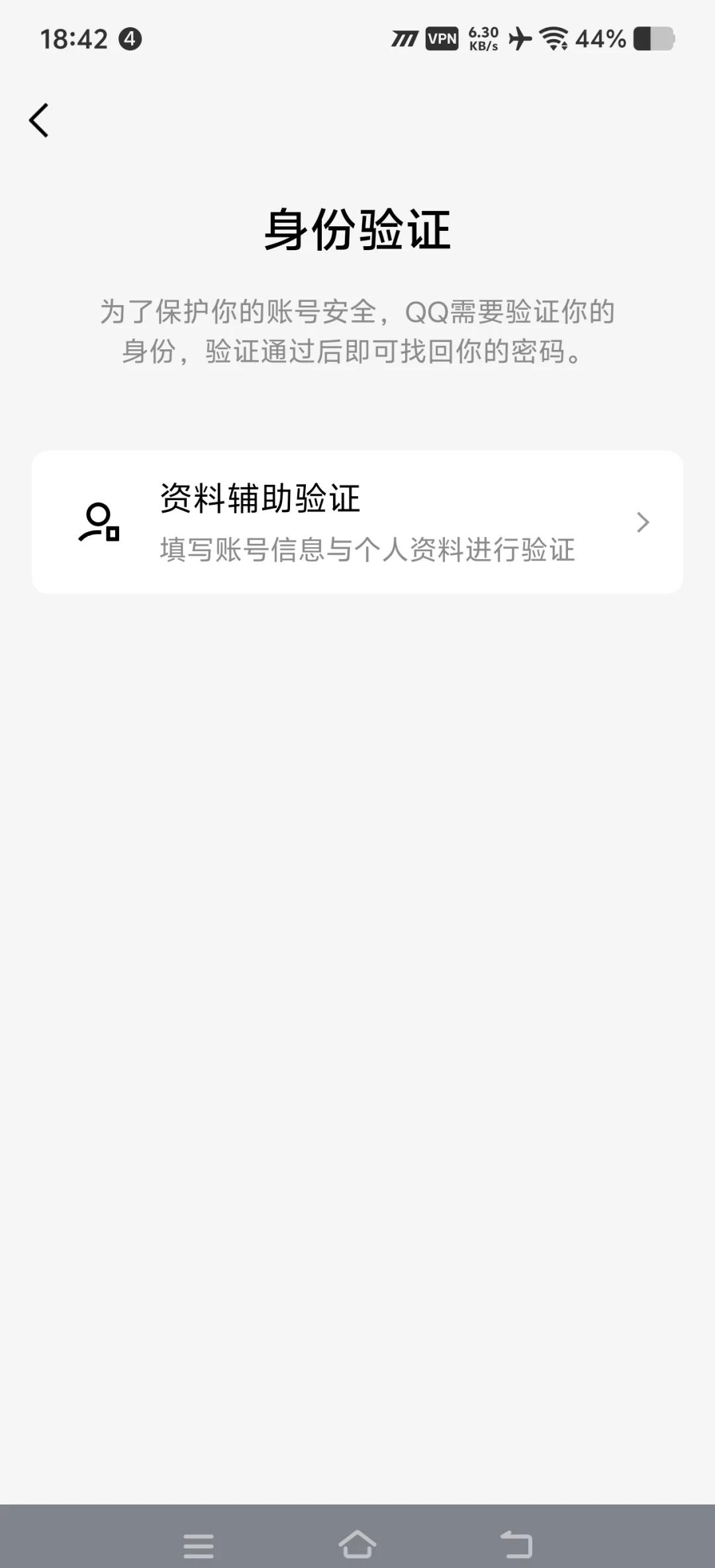Screen dimensions: 715x1568
Task: Open recent apps from navigation bar
Action: coord(199,1546)
